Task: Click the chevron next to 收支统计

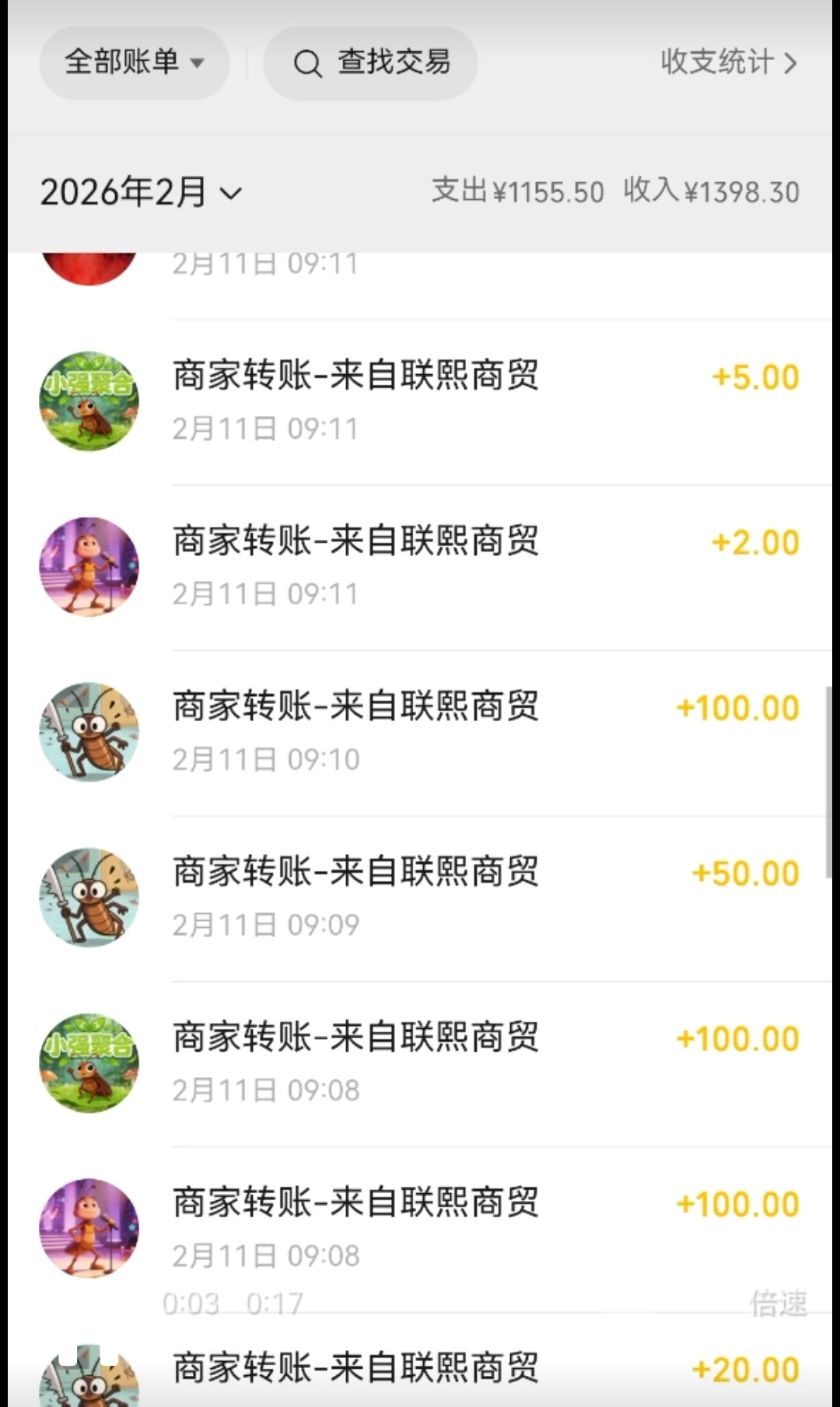Action: (792, 64)
